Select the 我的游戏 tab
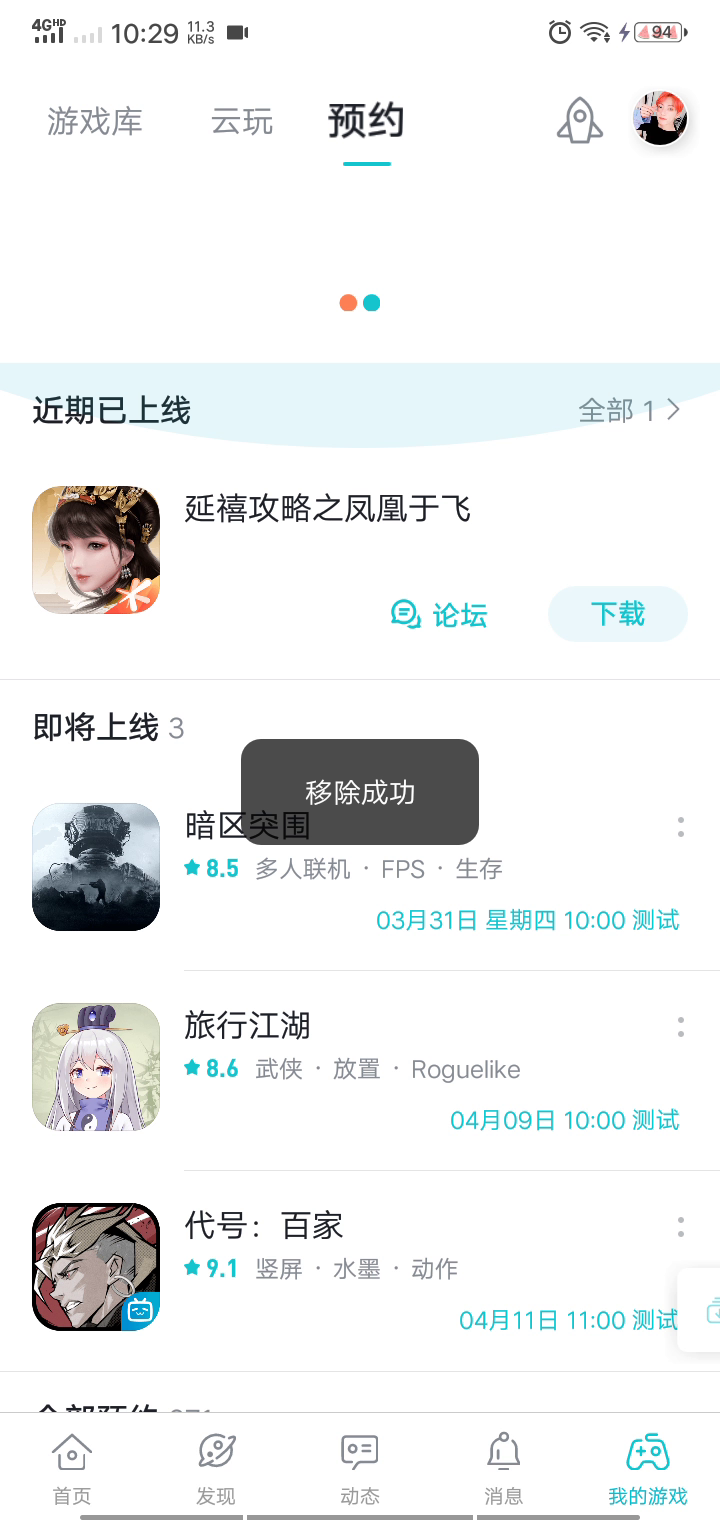Viewport: 720px width, 1520px height. 648,1468
